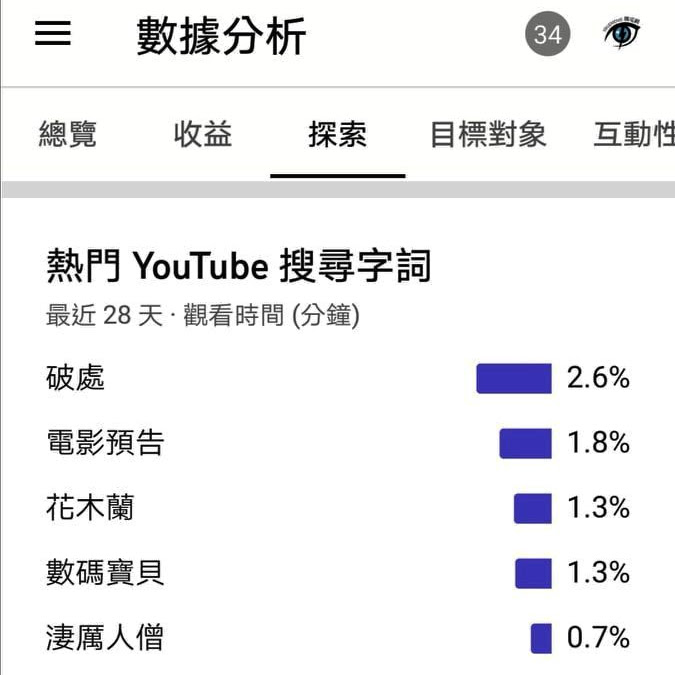The height and width of the screenshot is (675, 675).
Task: Switch to the 總覽 tab
Action: click(x=68, y=135)
